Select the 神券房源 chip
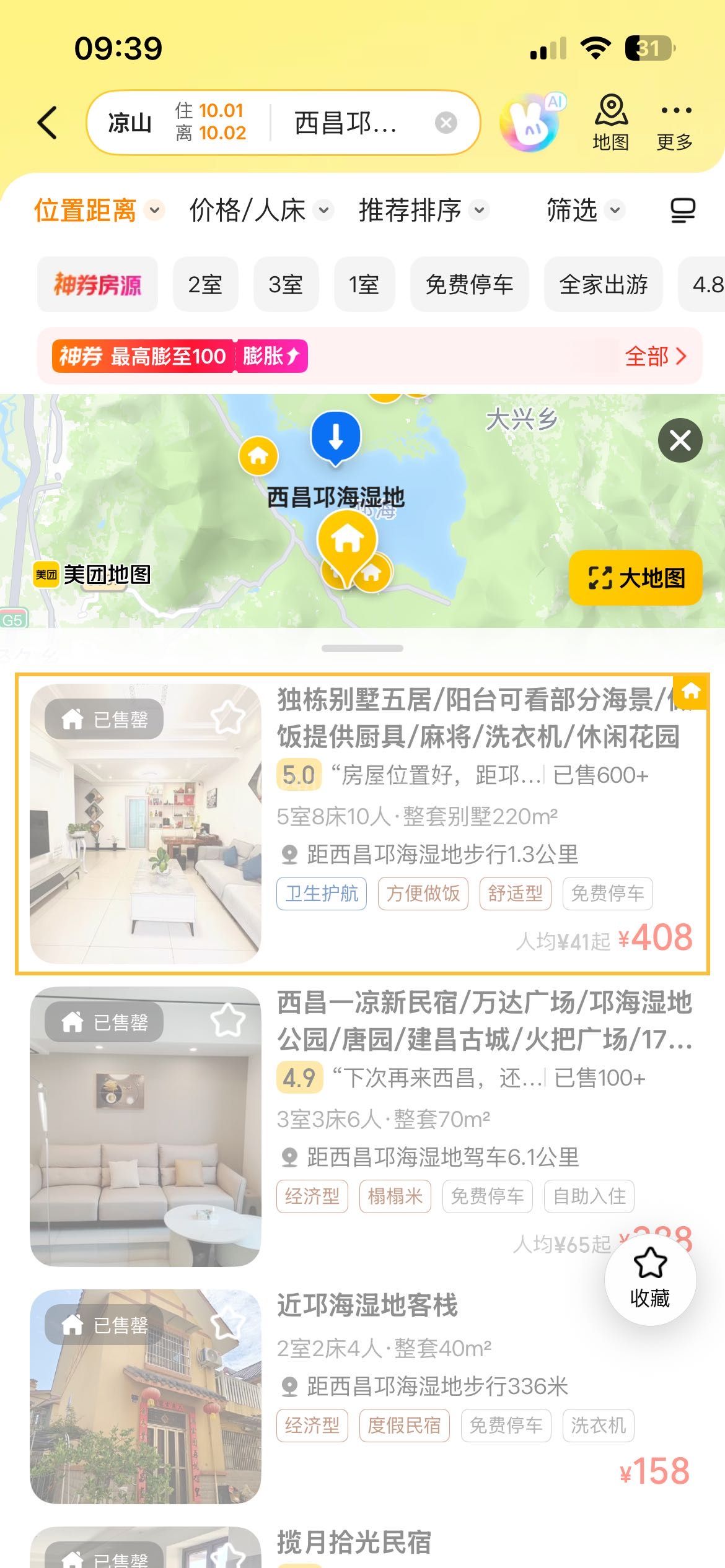Screen dimensions: 725x1568 click(x=97, y=285)
